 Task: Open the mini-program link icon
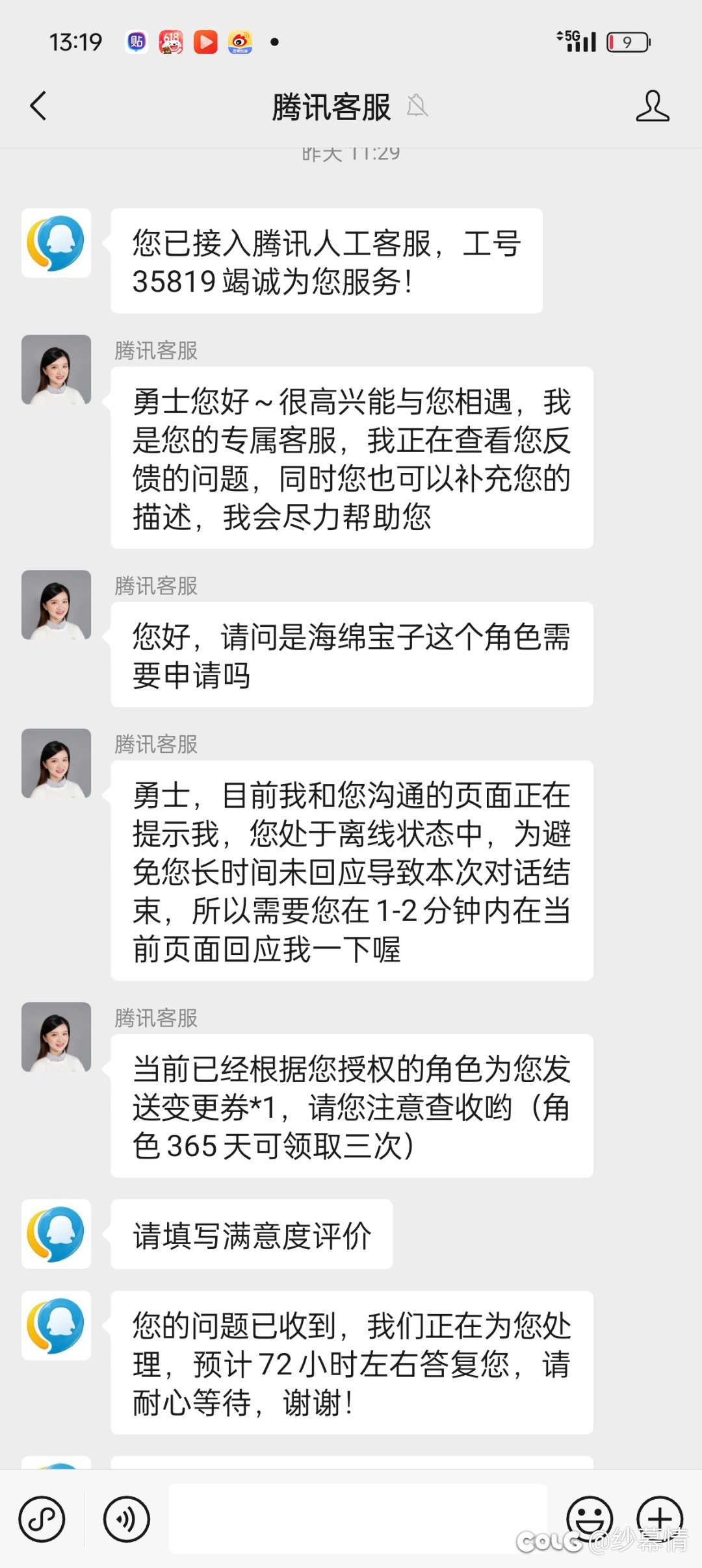pos(42,1519)
